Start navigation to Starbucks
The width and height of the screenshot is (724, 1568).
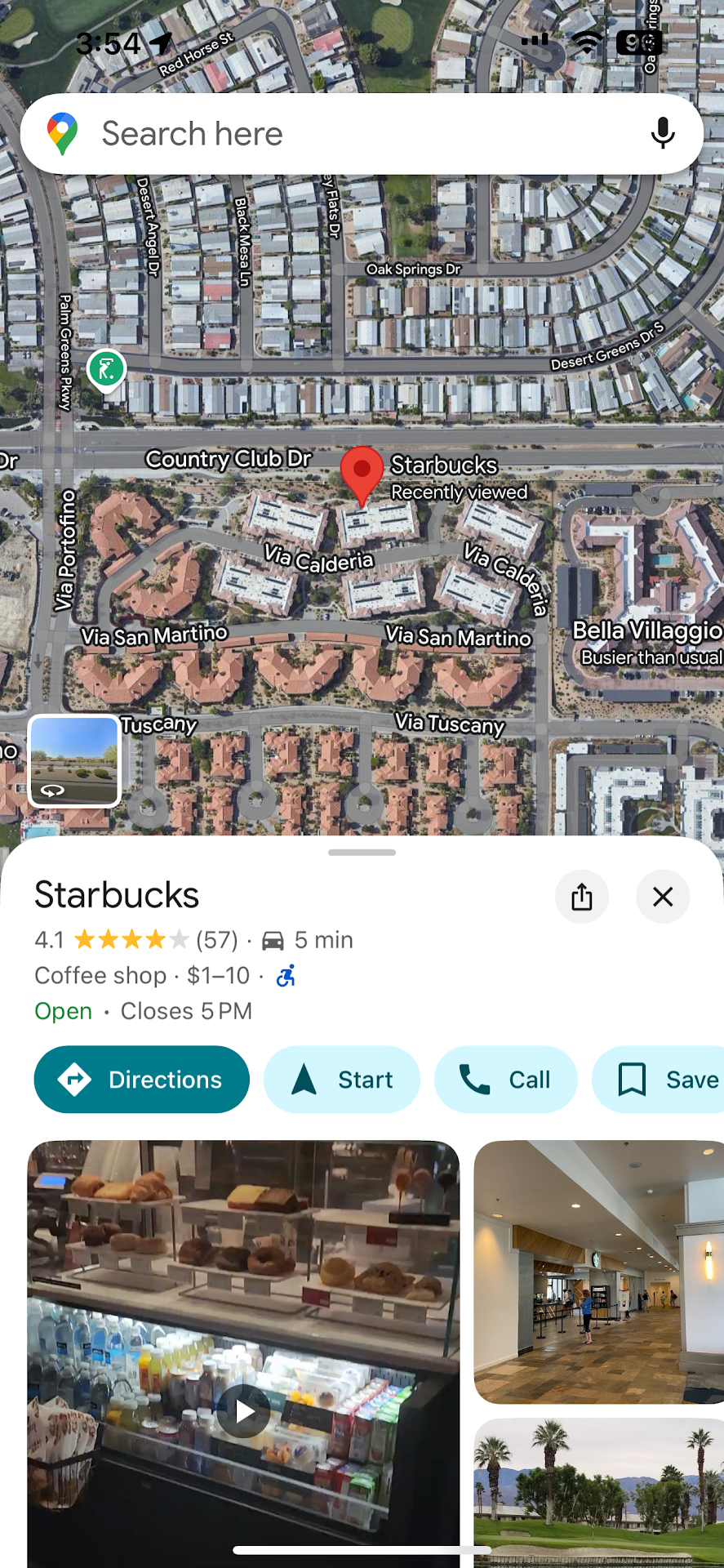pyautogui.click(x=341, y=1080)
